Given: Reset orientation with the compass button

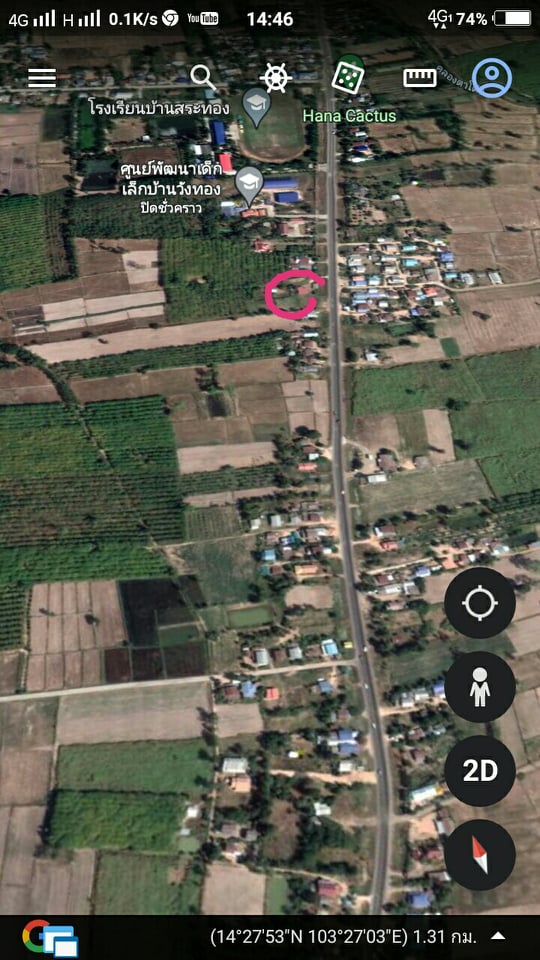Looking at the screenshot, I should pyautogui.click(x=480, y=855).
